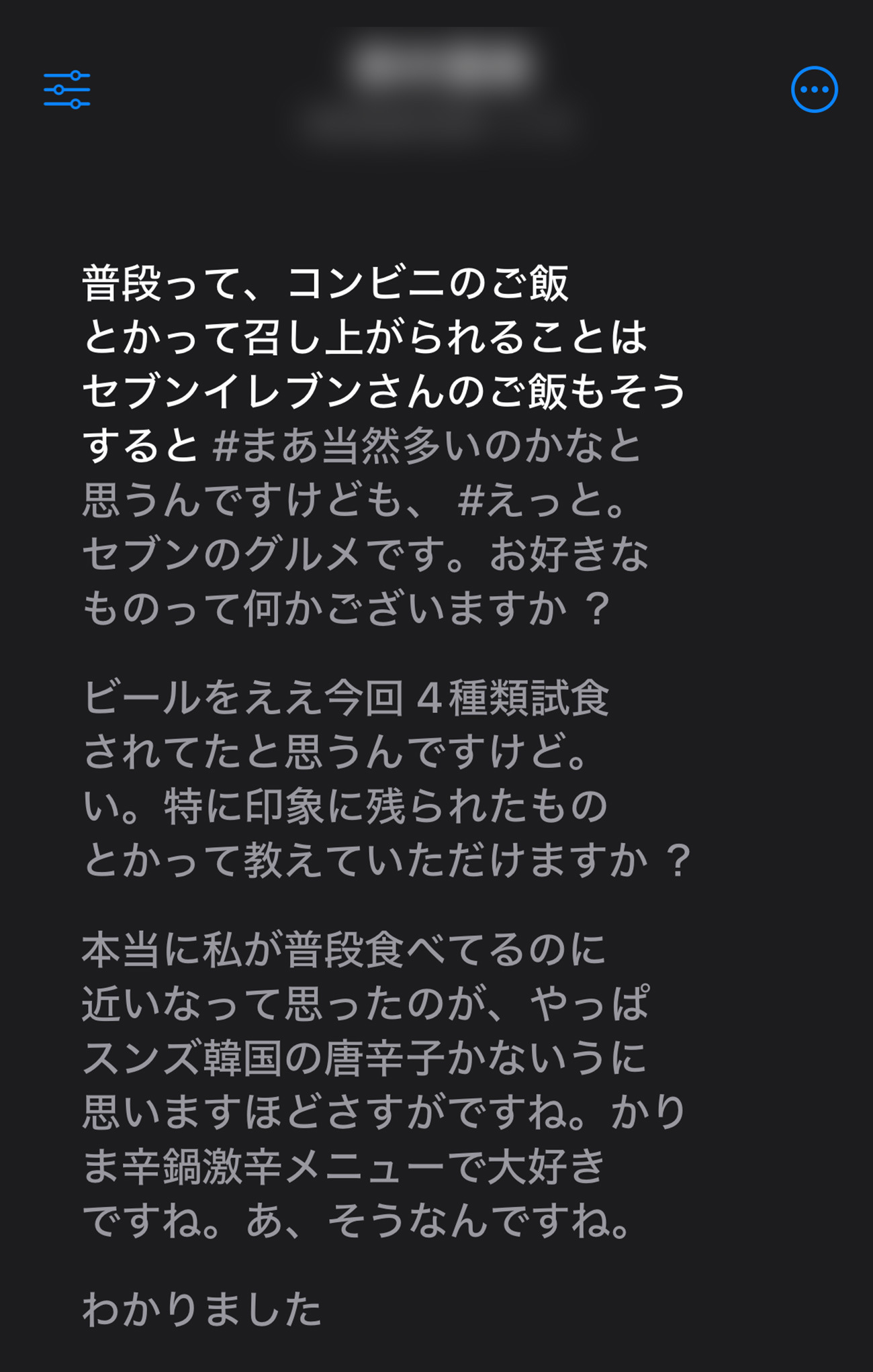Open the more options menu
This screenshot has width=873, height=1372.
tap(814, 90)
